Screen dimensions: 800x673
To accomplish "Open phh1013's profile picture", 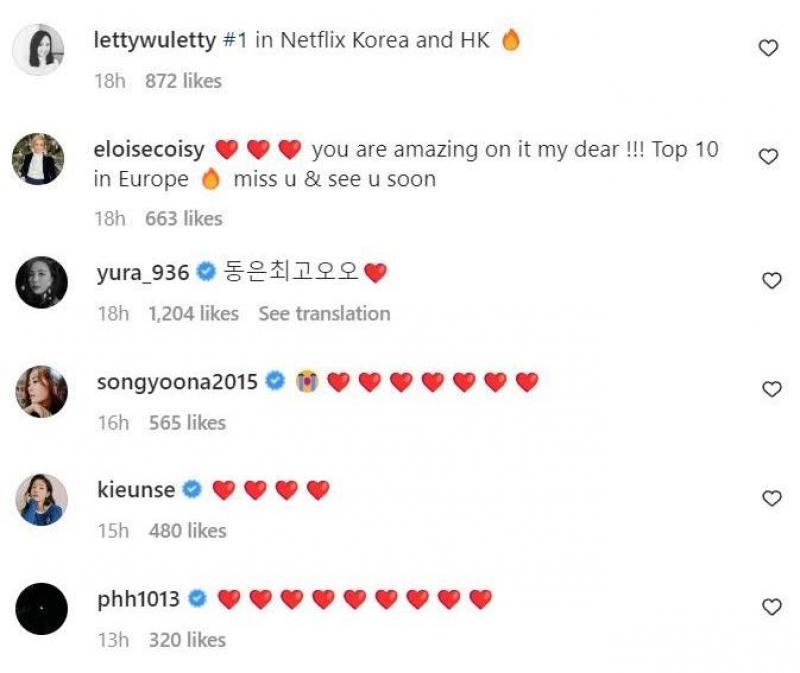I will pos(41,608).
